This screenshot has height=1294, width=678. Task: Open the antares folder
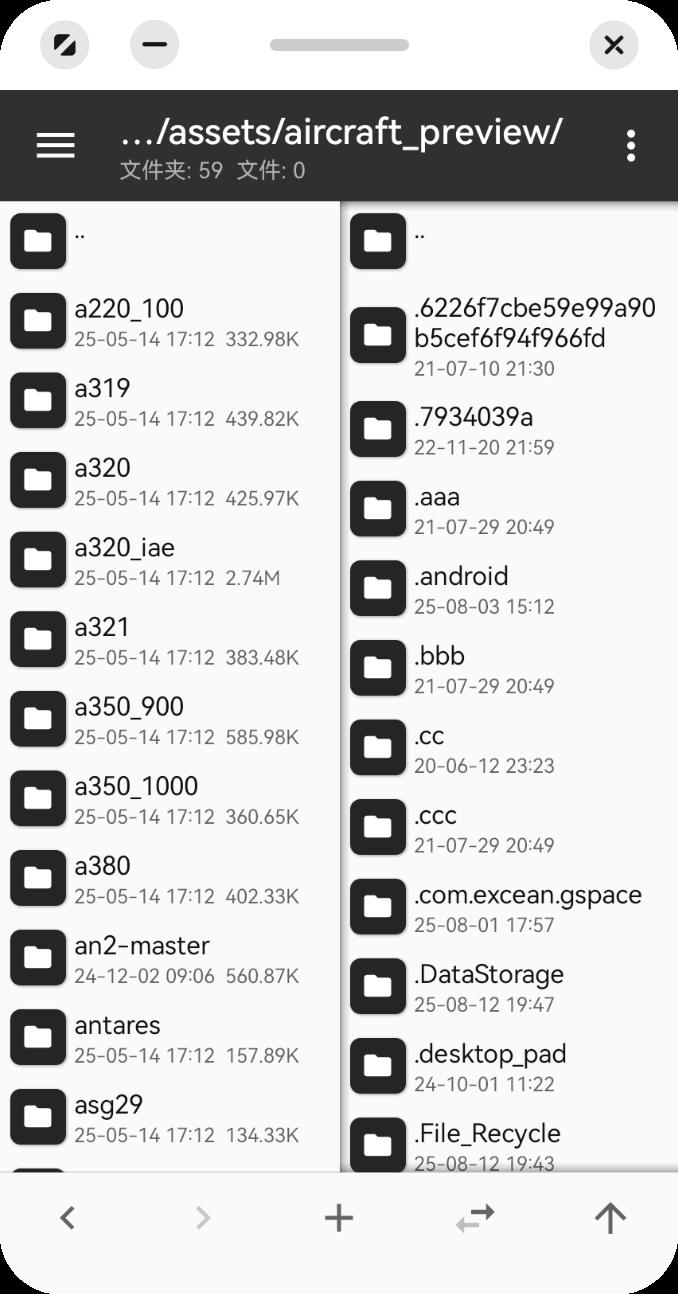170,1038
